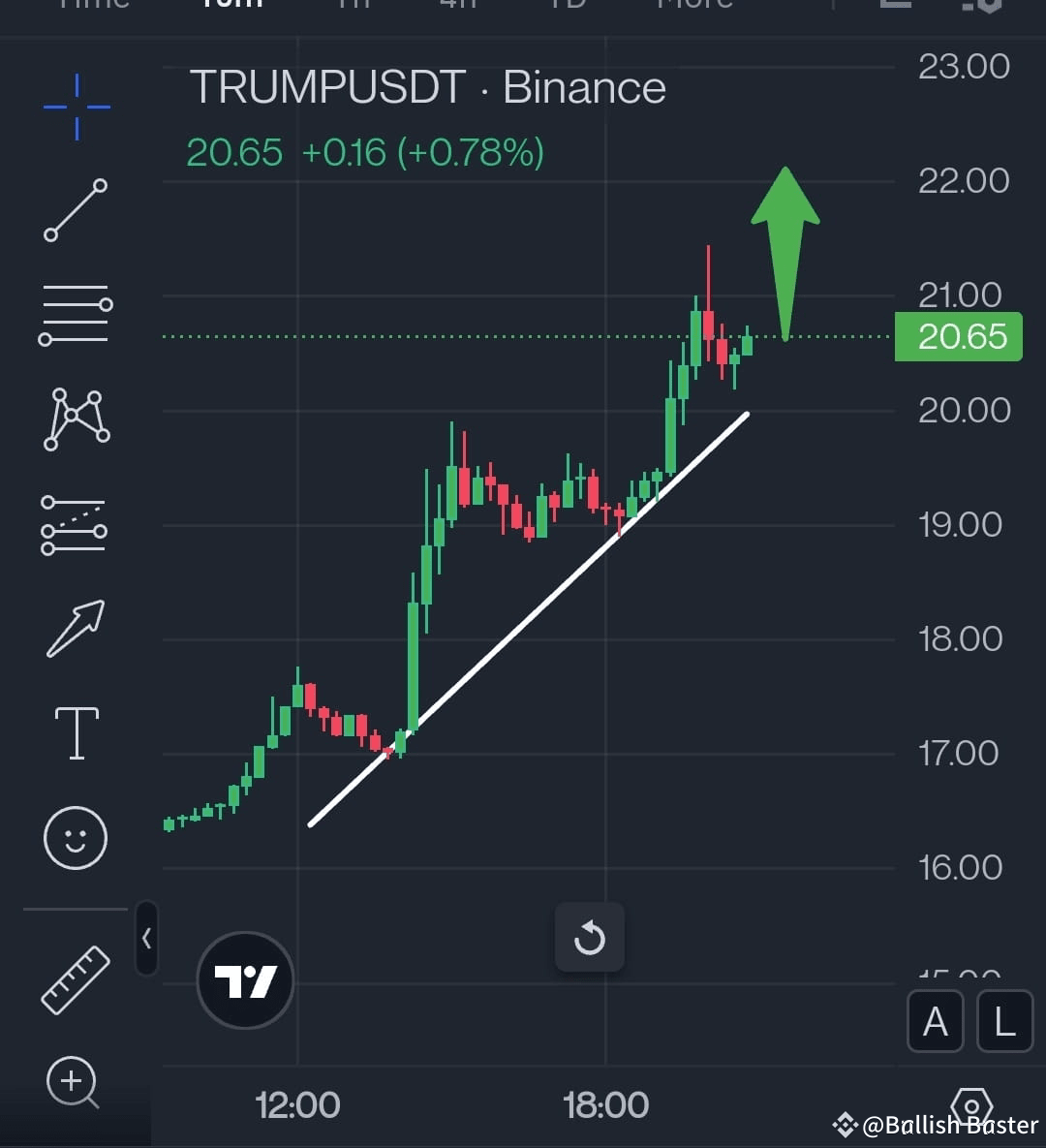Toggle log scale with the L button
Image resolution: width=1046 pixels, height=1148 pixels.
click(x=1003, y=1021)
